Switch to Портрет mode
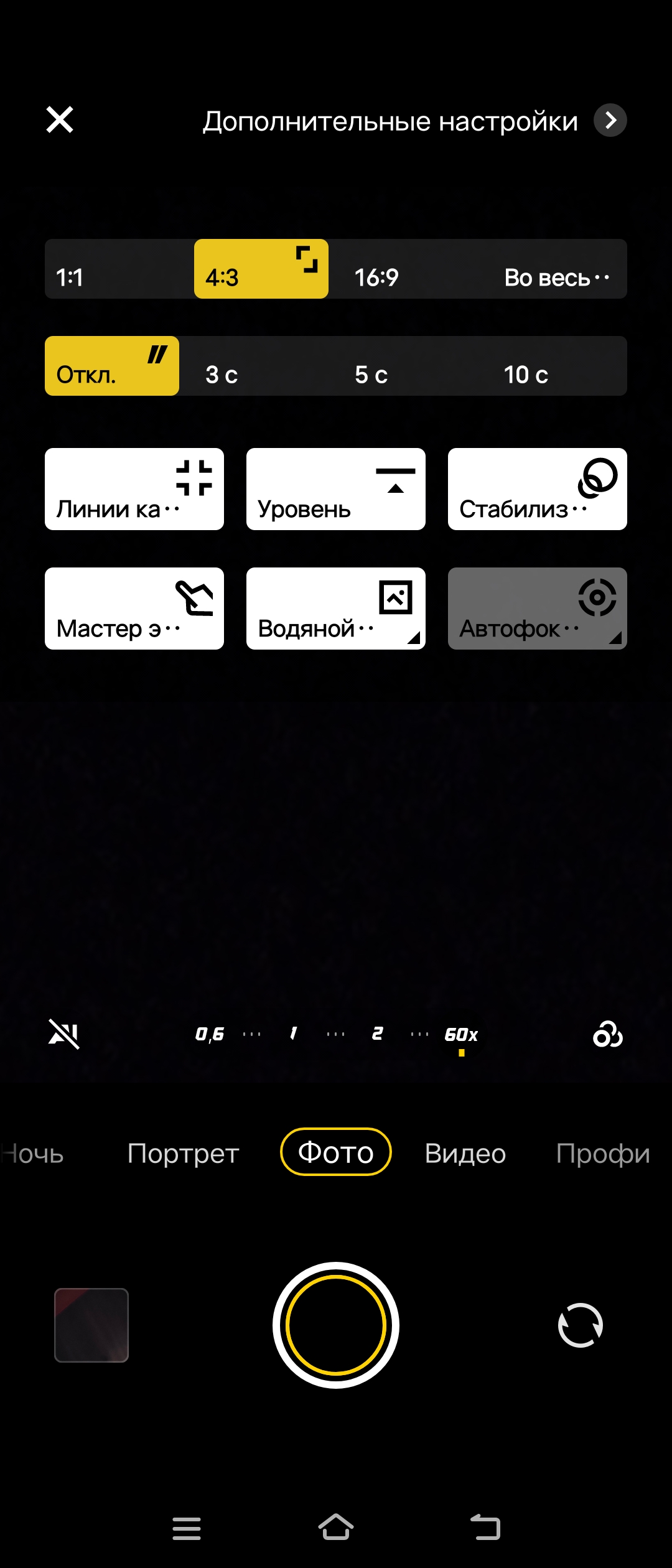This screenshot has width=672, height=1568. pos(183,1154)
